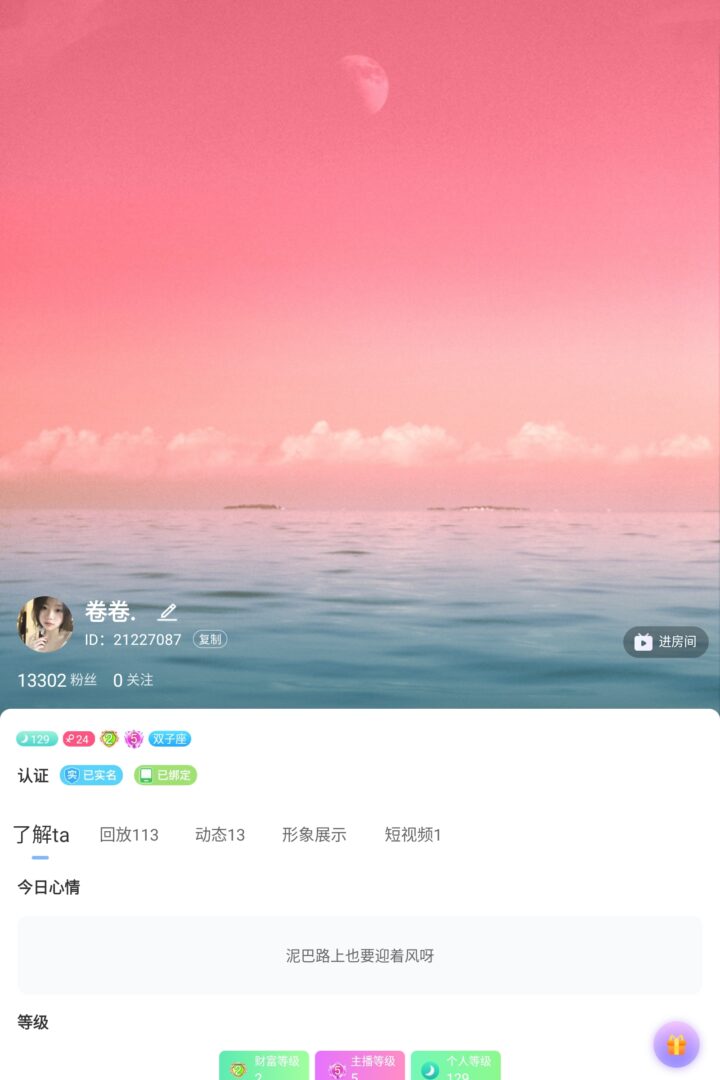This screenshot has width=720, height=1080.
Task: Open the profile avatar photo
Action: point(45,625)
